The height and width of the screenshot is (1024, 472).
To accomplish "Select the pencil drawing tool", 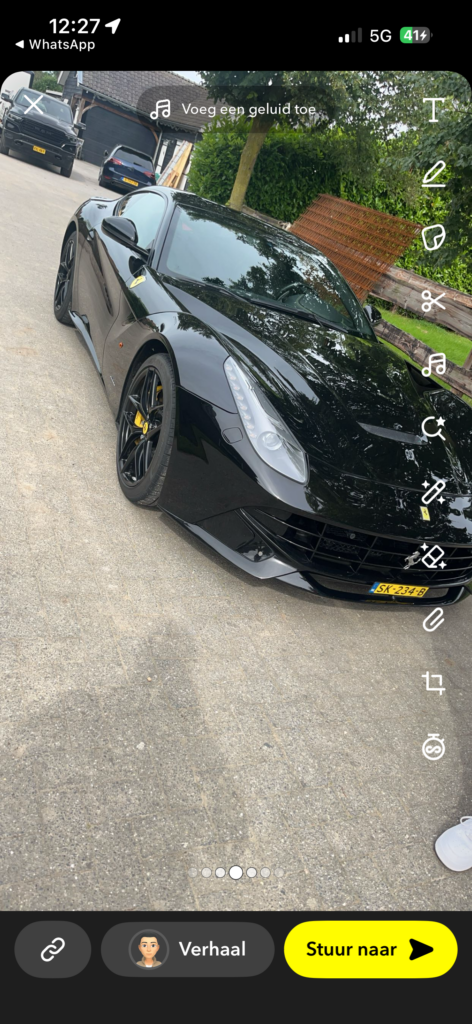I will pos(433,174).
